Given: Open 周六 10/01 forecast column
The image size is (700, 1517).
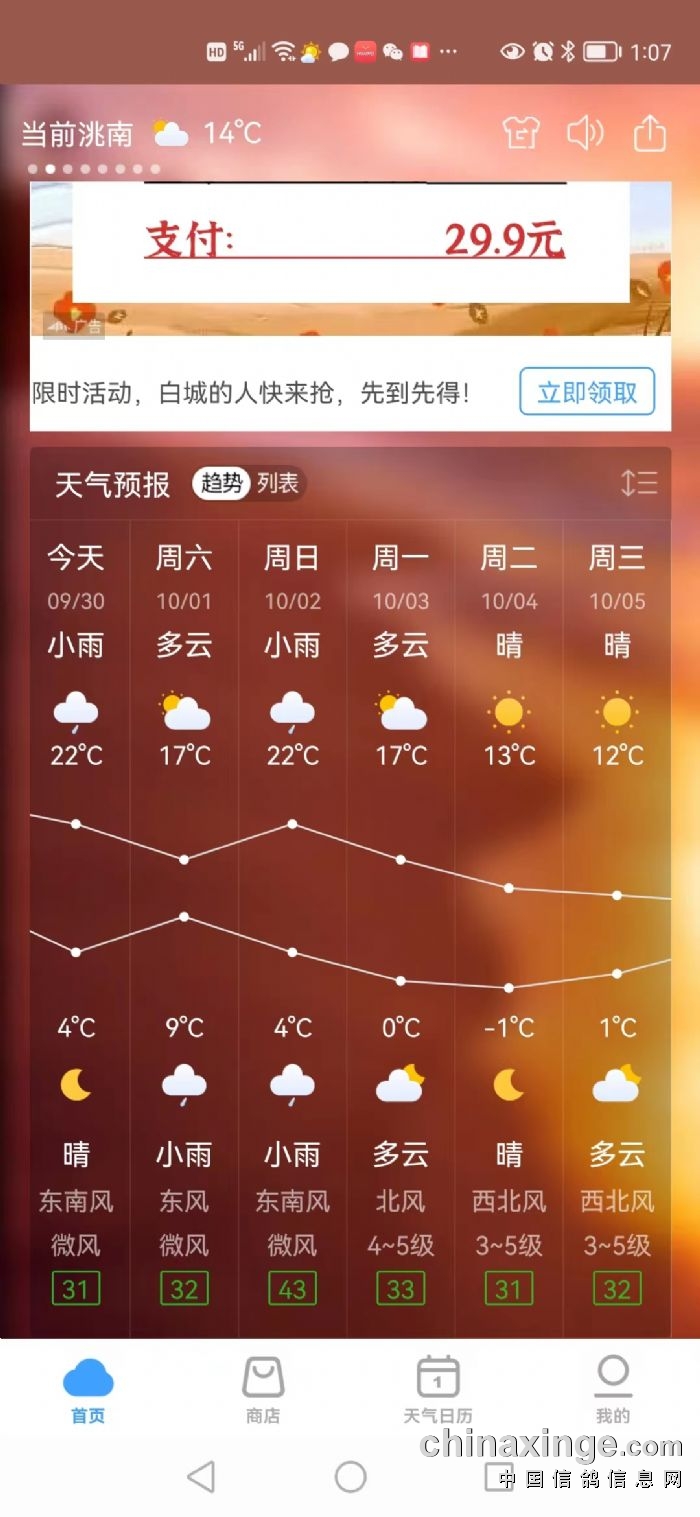Looking at the screenshot, I should tap(184, 700).
